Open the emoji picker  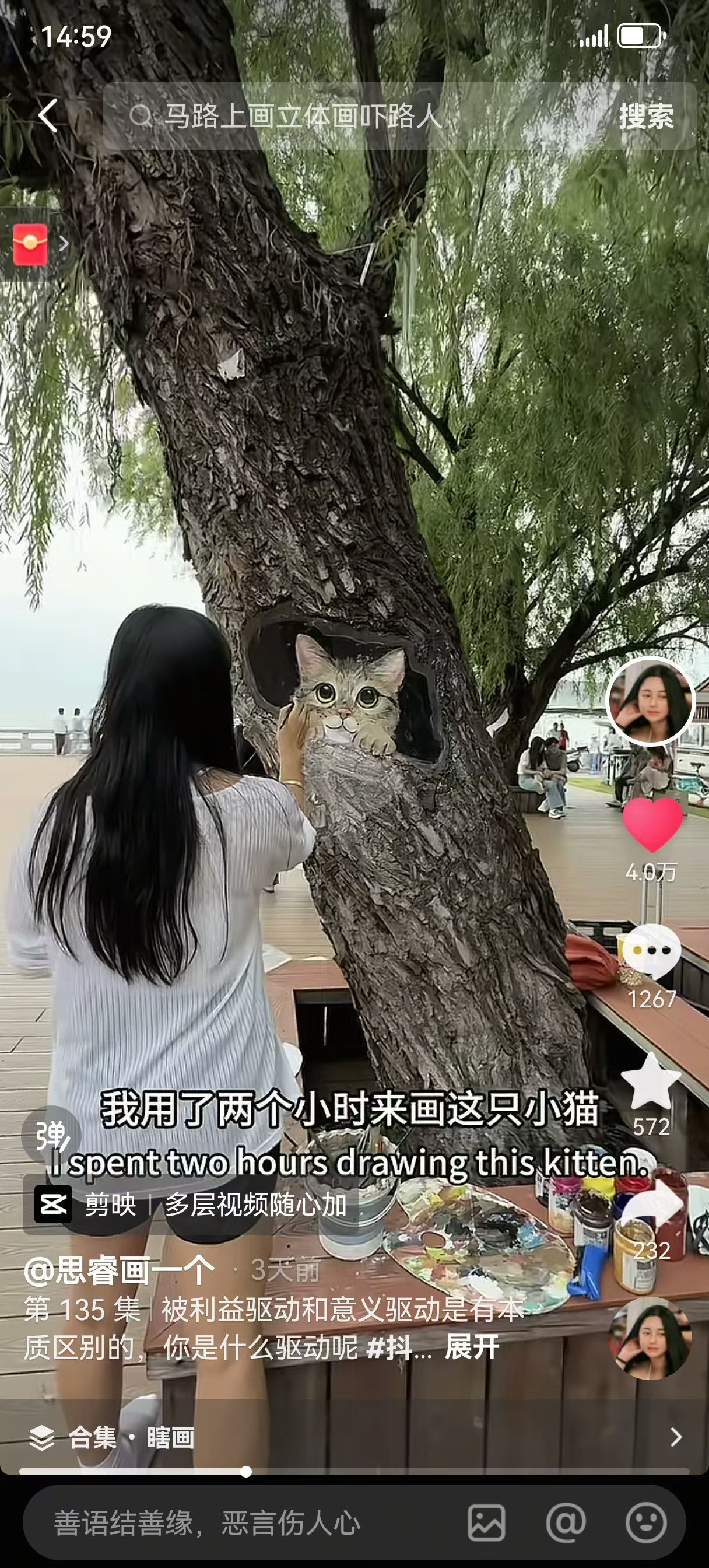(645, 1523)
